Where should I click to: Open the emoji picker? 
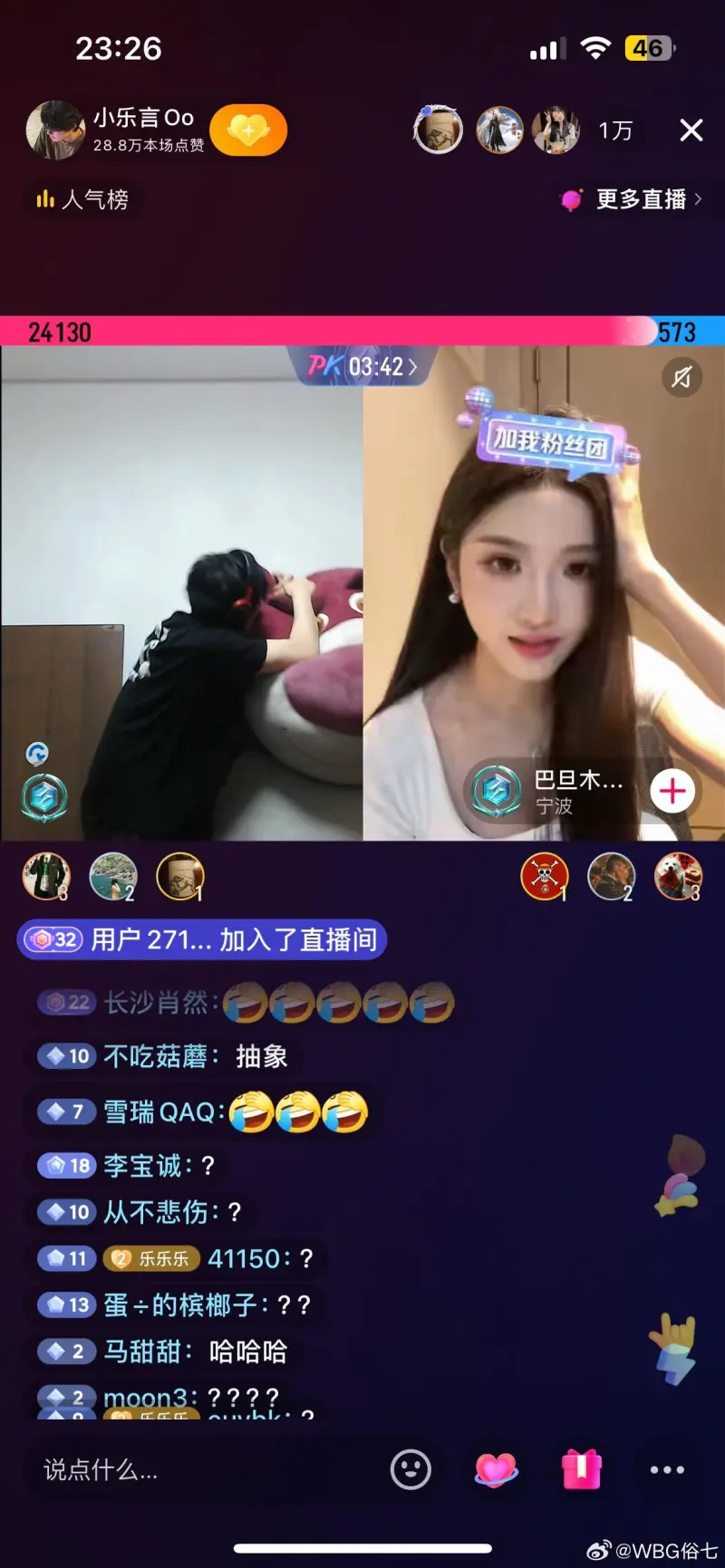[411, 1469]
